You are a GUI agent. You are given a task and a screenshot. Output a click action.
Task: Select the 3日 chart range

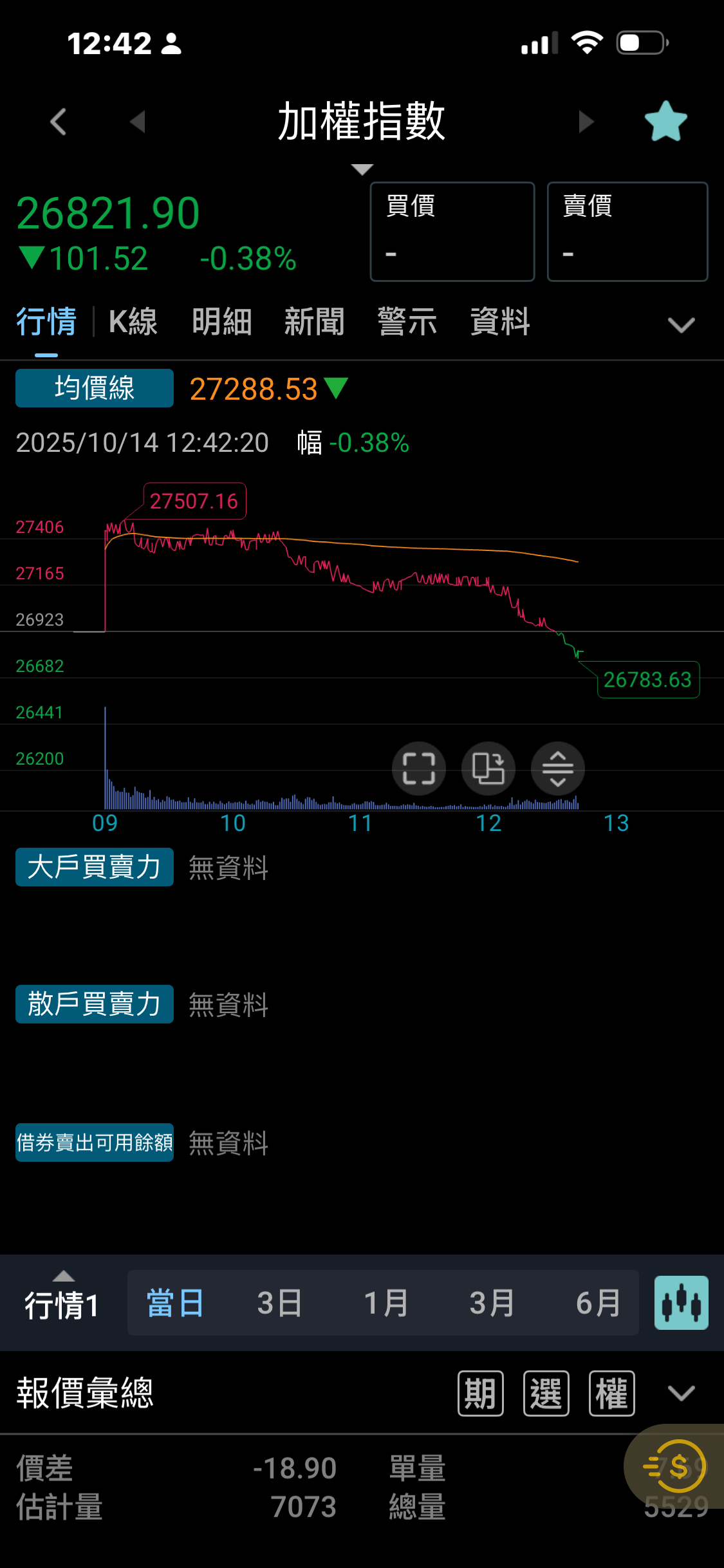[279, 1303]
